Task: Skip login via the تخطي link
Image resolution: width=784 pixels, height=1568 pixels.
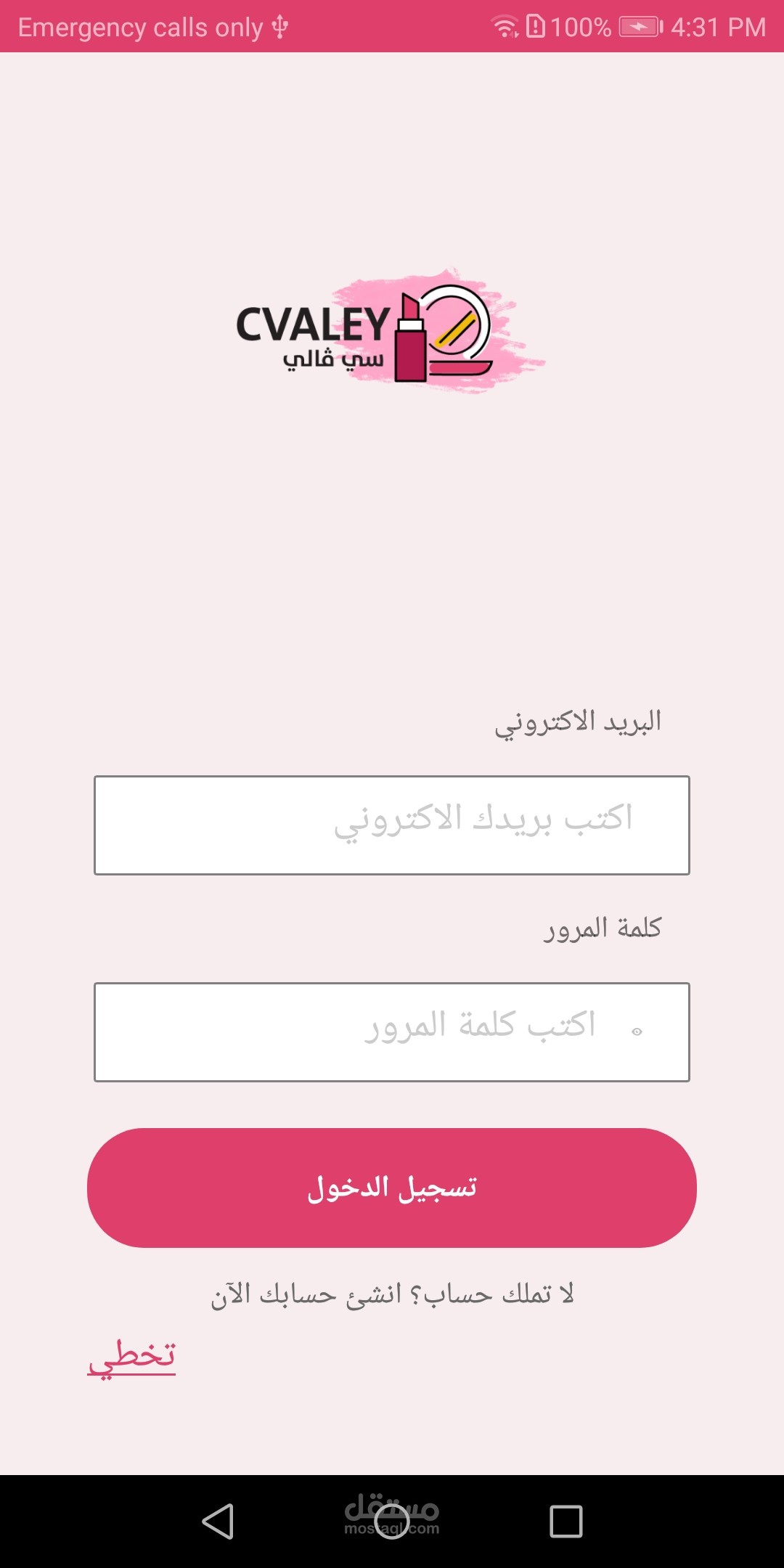Action: (x=132, y=1357)
